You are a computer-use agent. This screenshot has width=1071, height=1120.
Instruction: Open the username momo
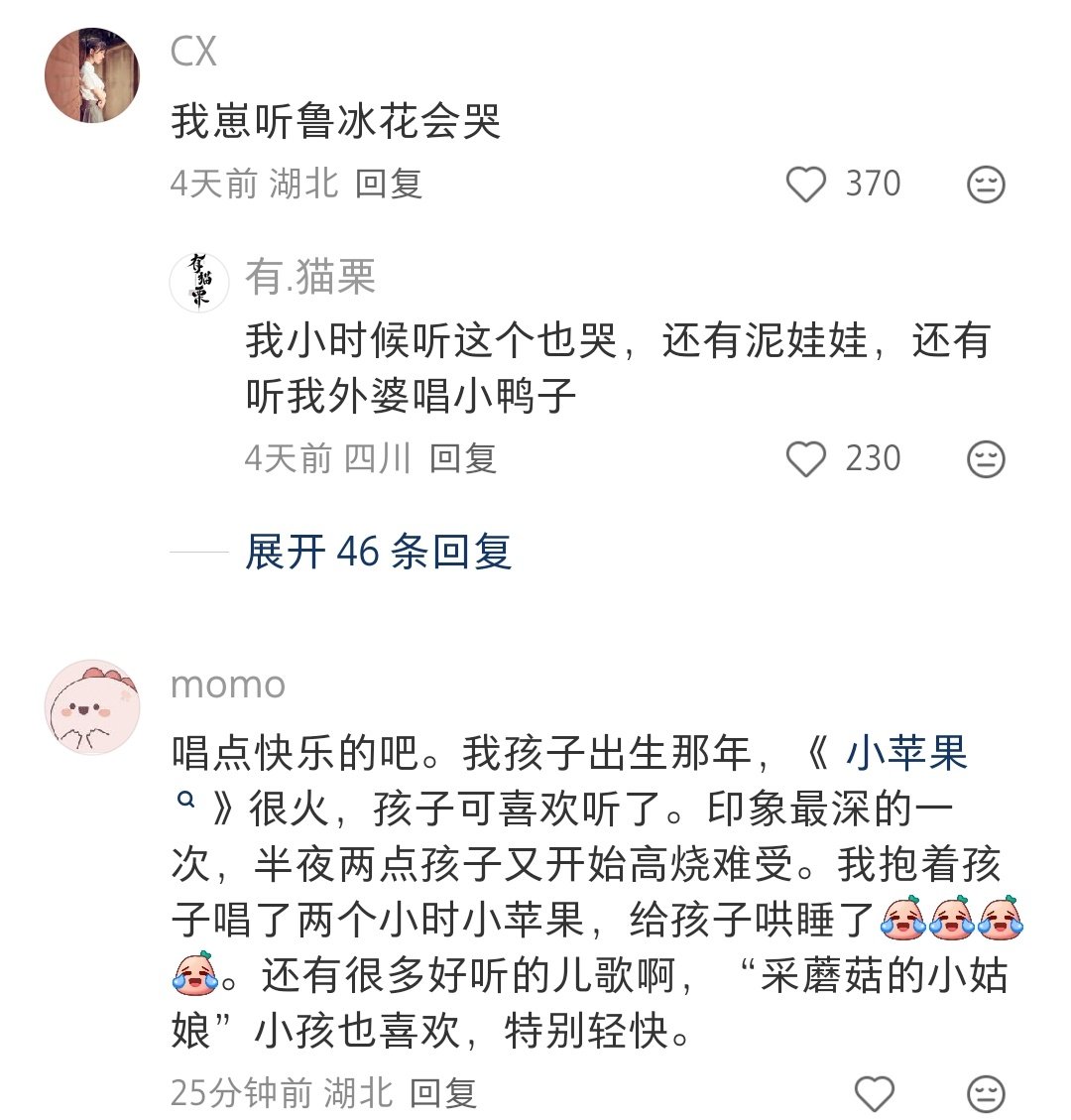[228, 684]
